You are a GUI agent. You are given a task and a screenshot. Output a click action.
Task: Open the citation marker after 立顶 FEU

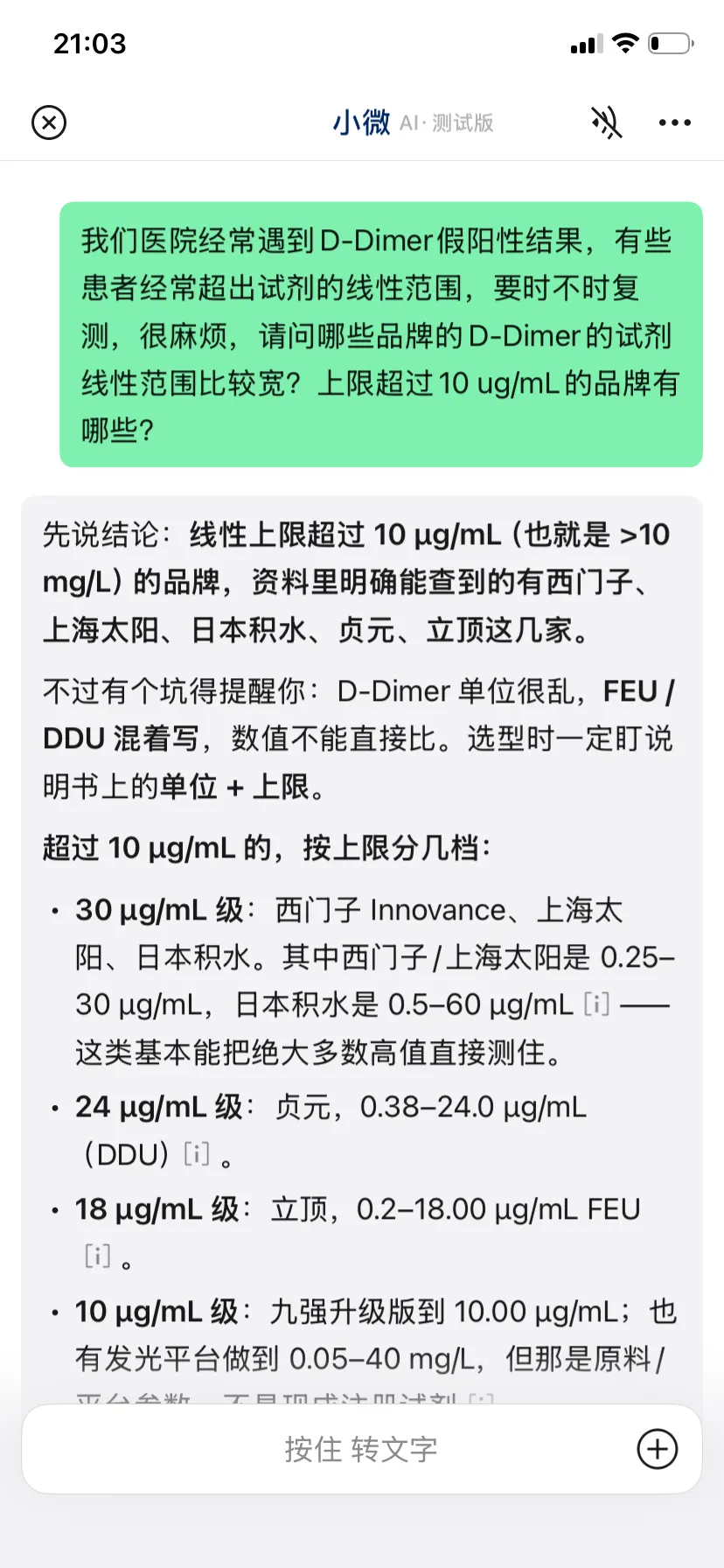point(97,1256)
